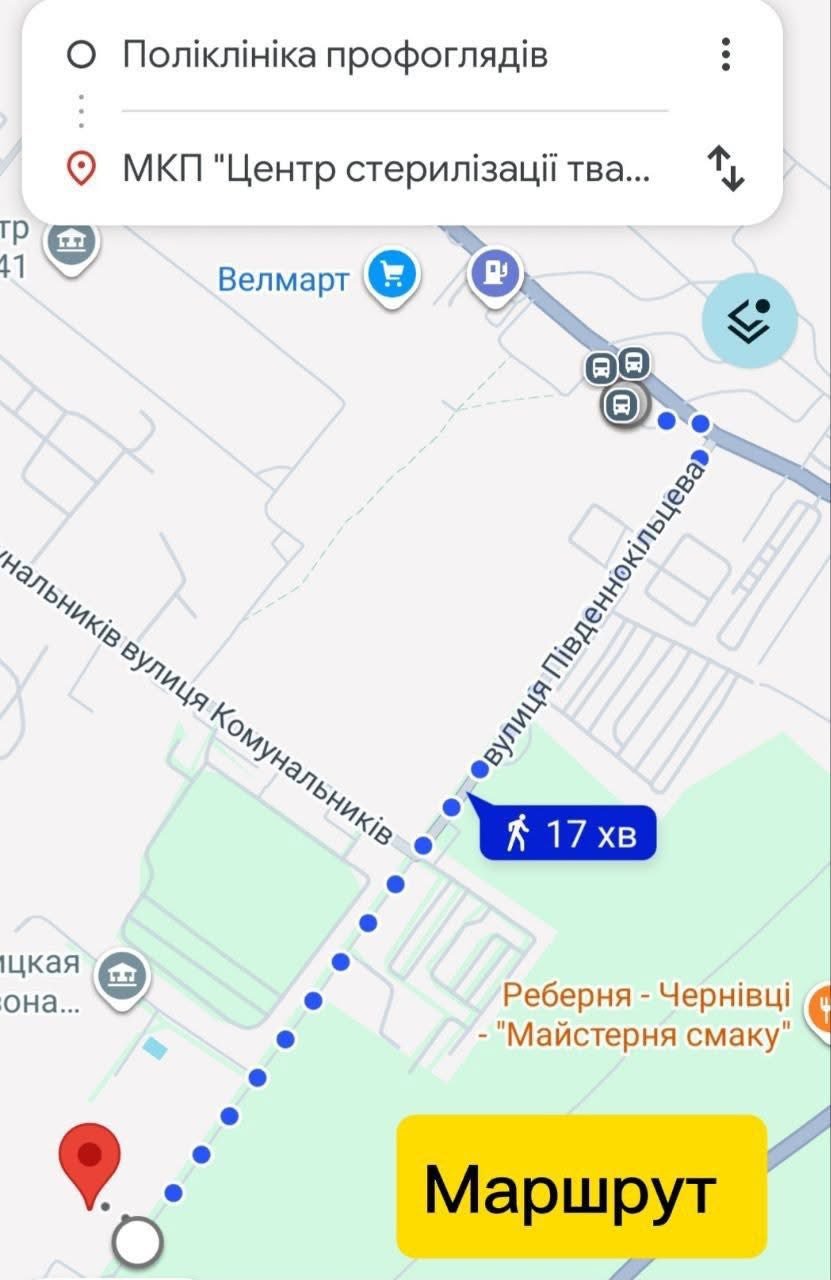
Task: Edit the destination МКП Центр стерилізації field
Action: click(x=386, y=168)
